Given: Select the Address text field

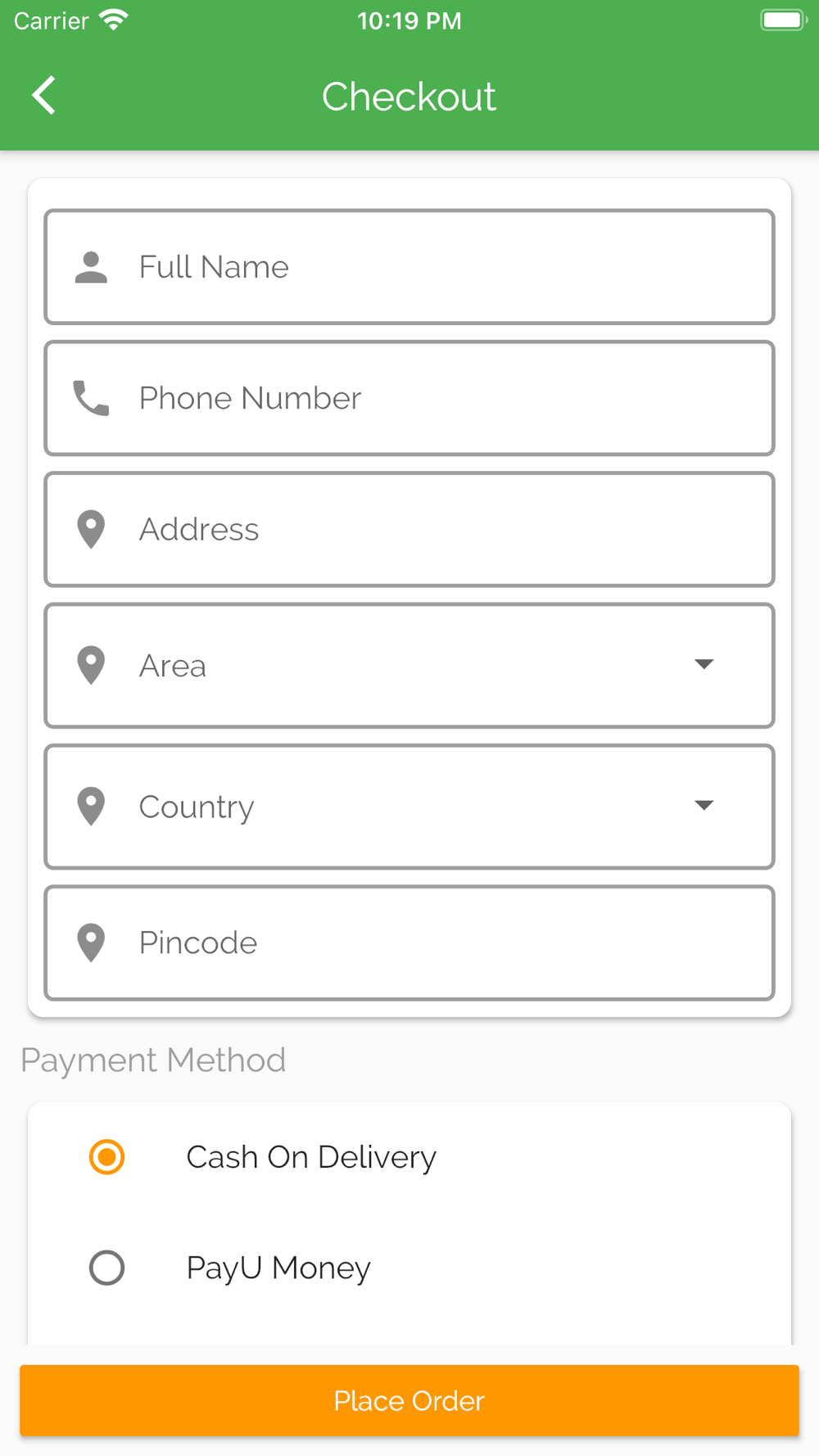Looking at the screenshot, I should coord(409,529).
